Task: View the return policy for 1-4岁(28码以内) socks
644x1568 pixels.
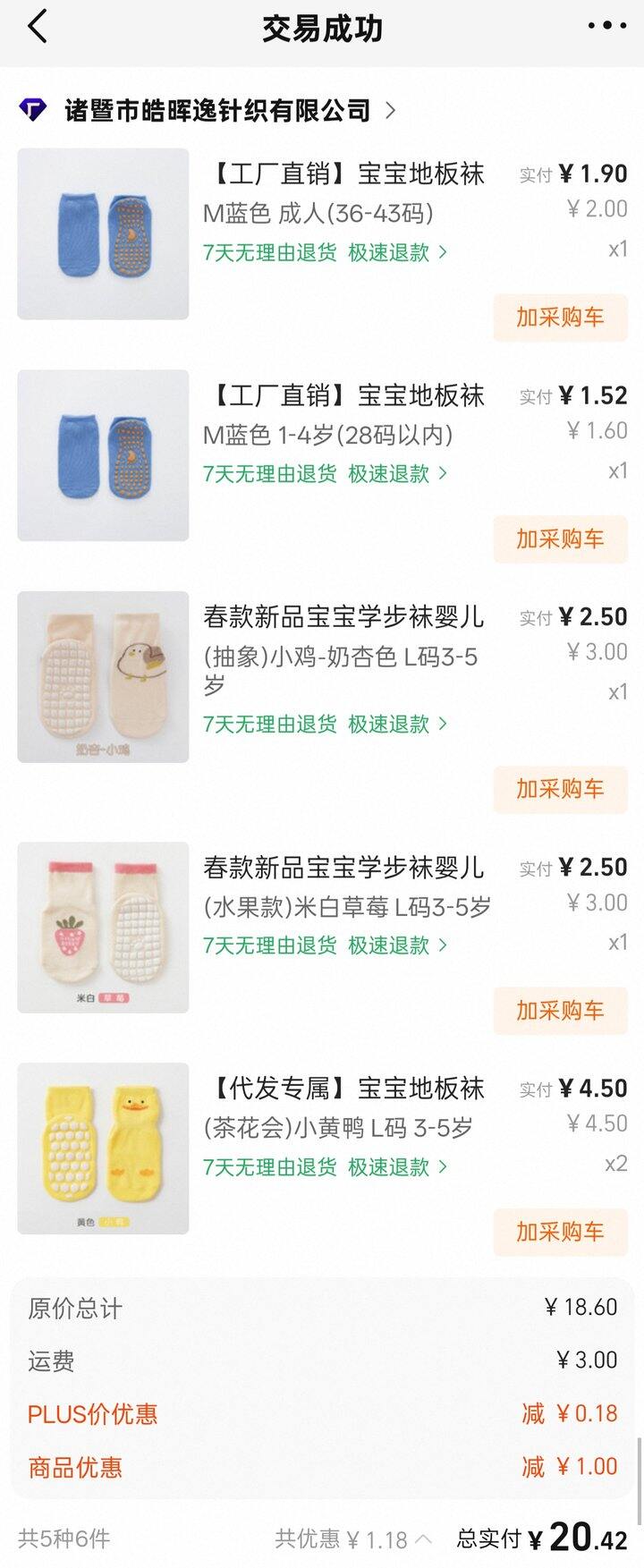Action: pyautogui.click(x=325, y=474)
